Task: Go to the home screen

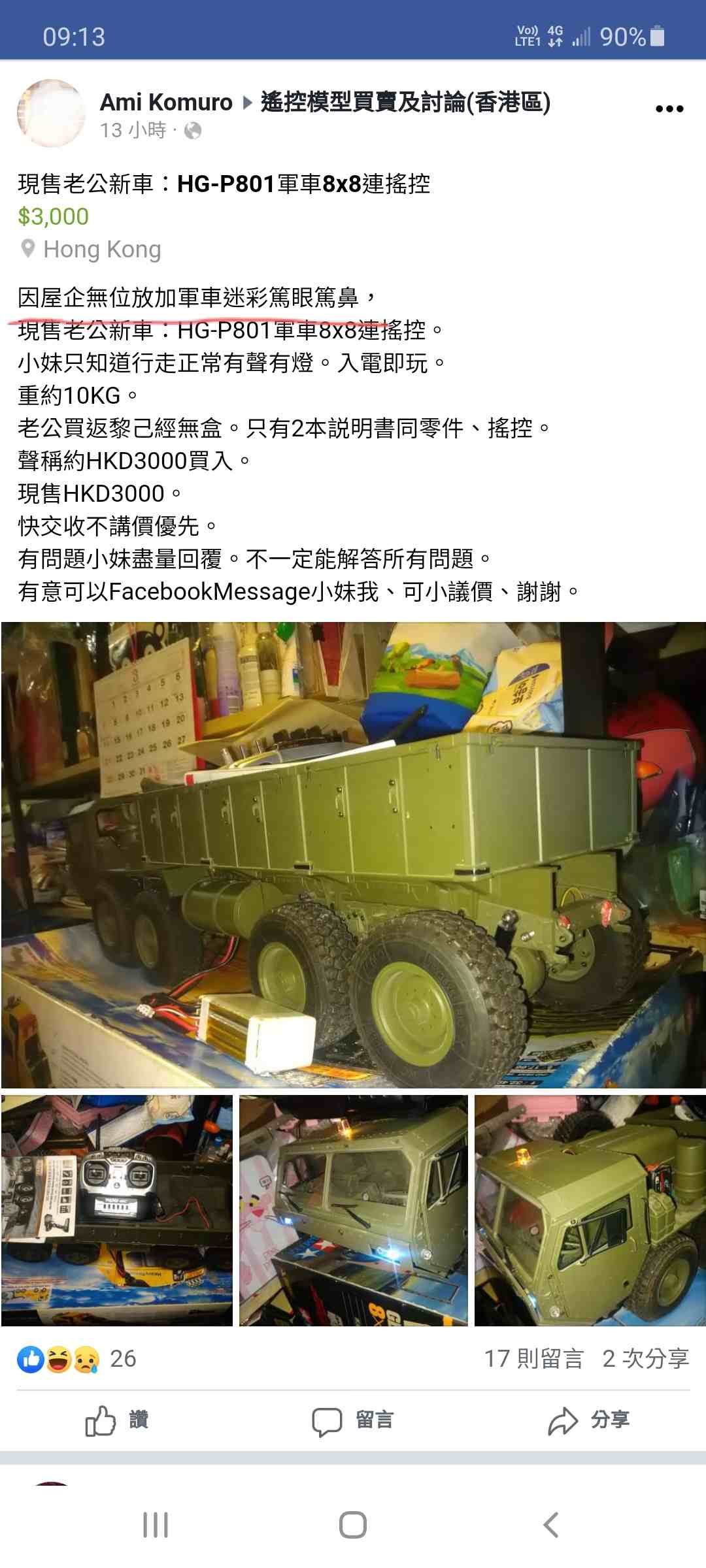Action: coord(353,1525)
